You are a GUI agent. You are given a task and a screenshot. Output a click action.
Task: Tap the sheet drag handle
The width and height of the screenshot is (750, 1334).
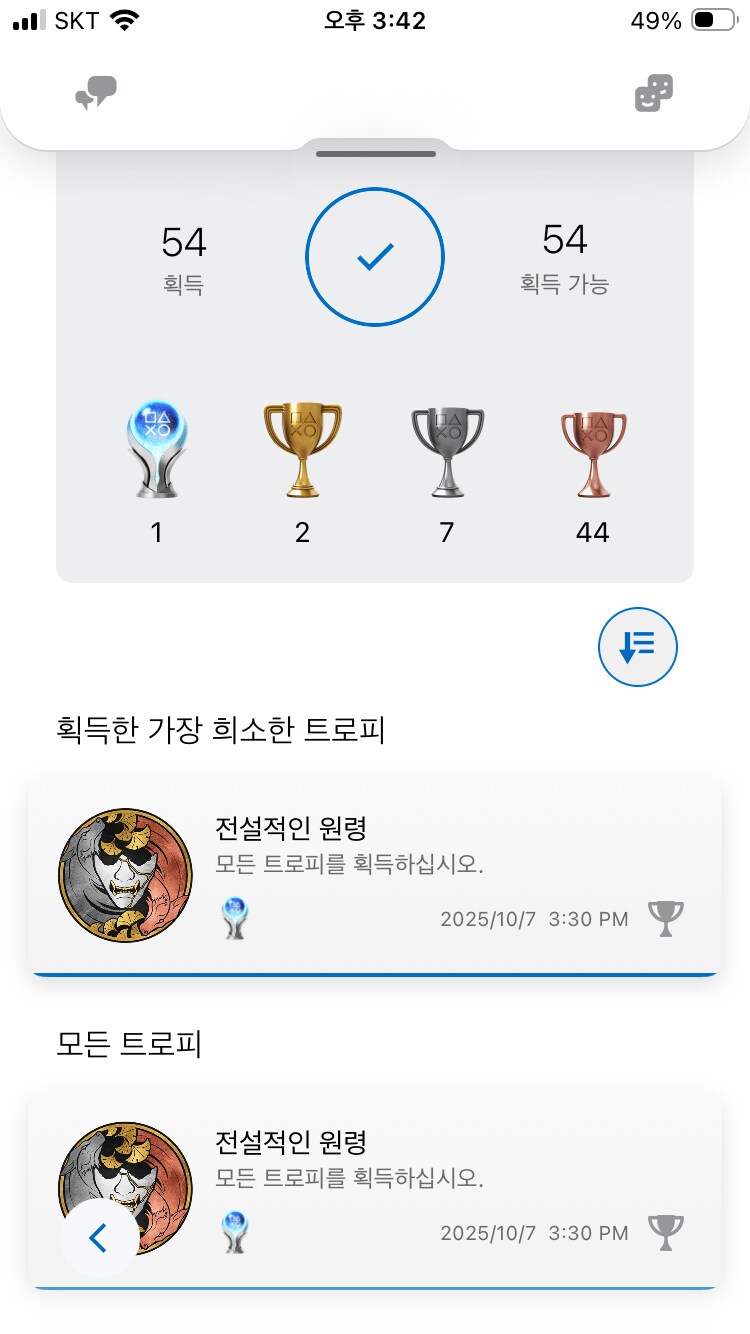click(375, 154)
